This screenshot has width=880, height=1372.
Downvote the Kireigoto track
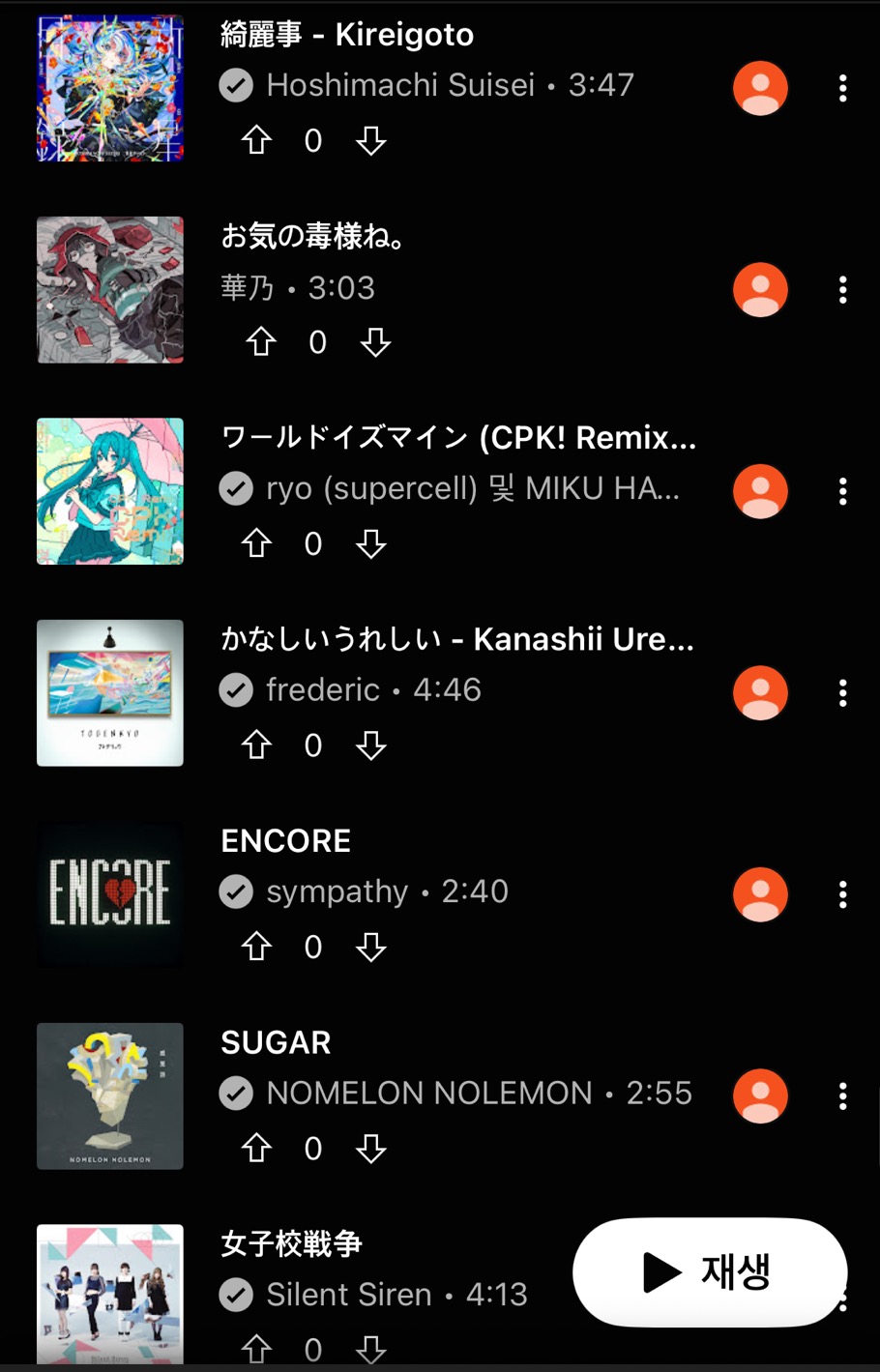371,140
